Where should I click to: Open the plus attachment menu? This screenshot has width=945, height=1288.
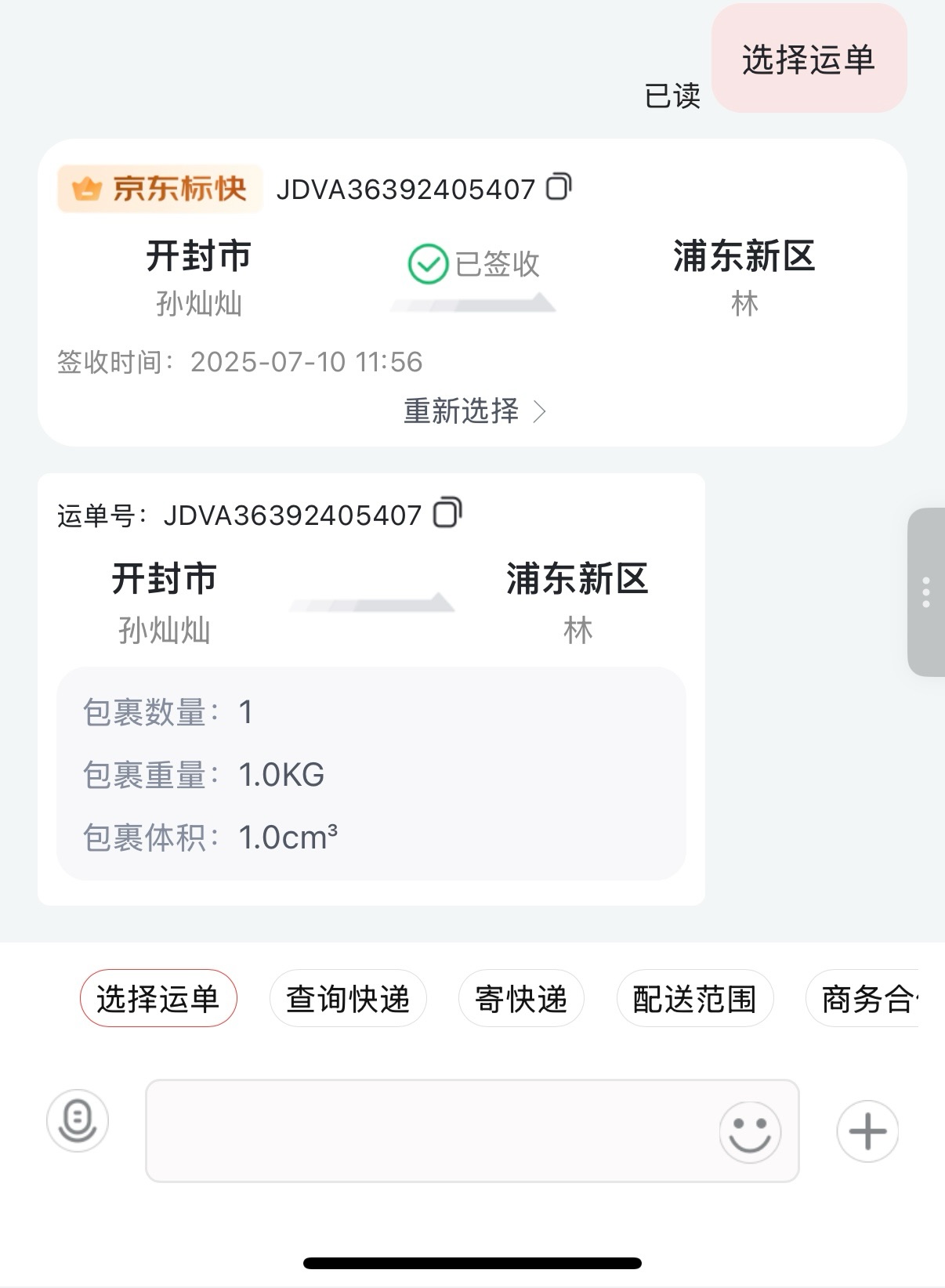867,1131
